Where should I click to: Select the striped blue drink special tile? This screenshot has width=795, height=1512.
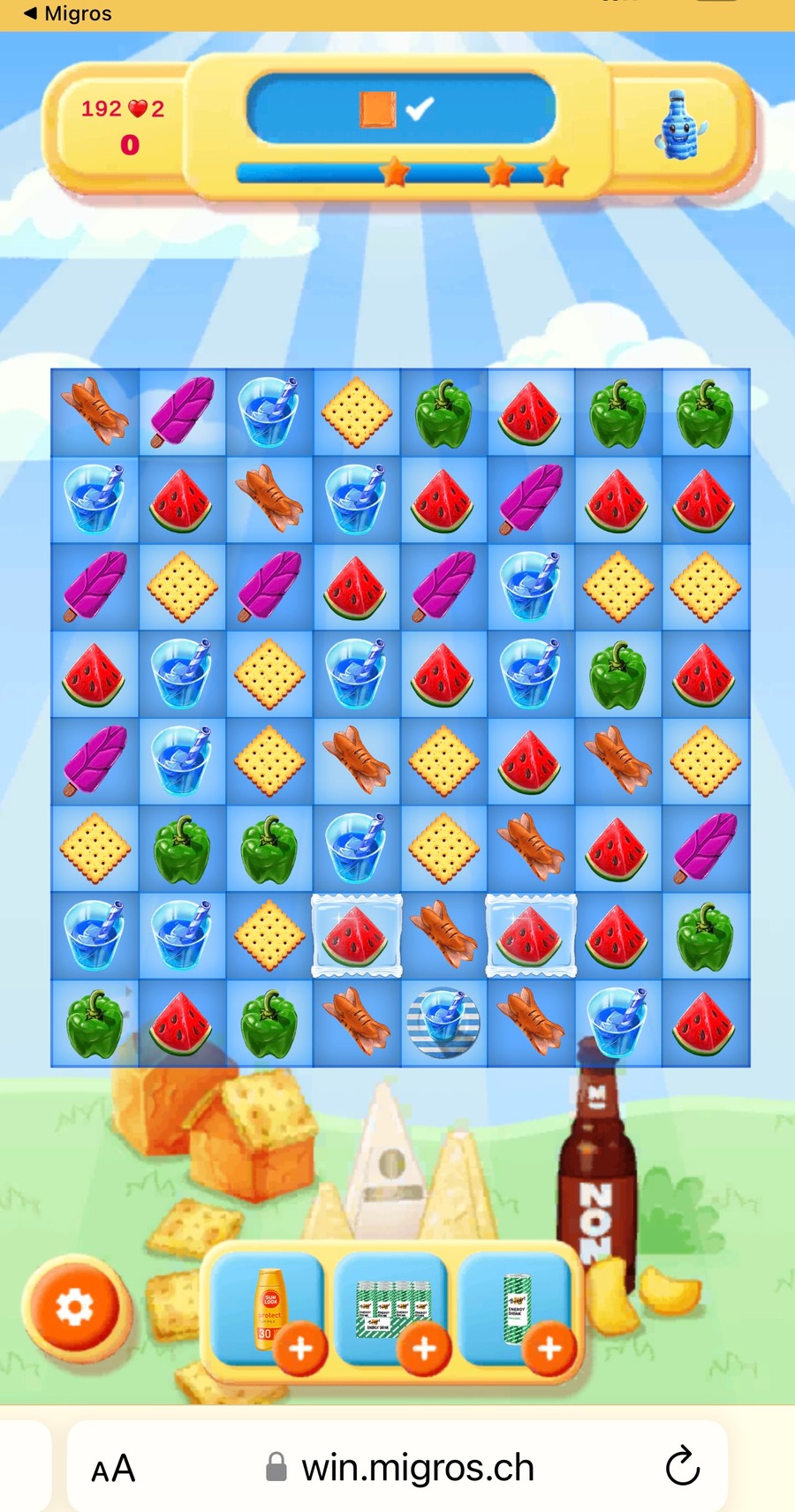coord(443,1023)
